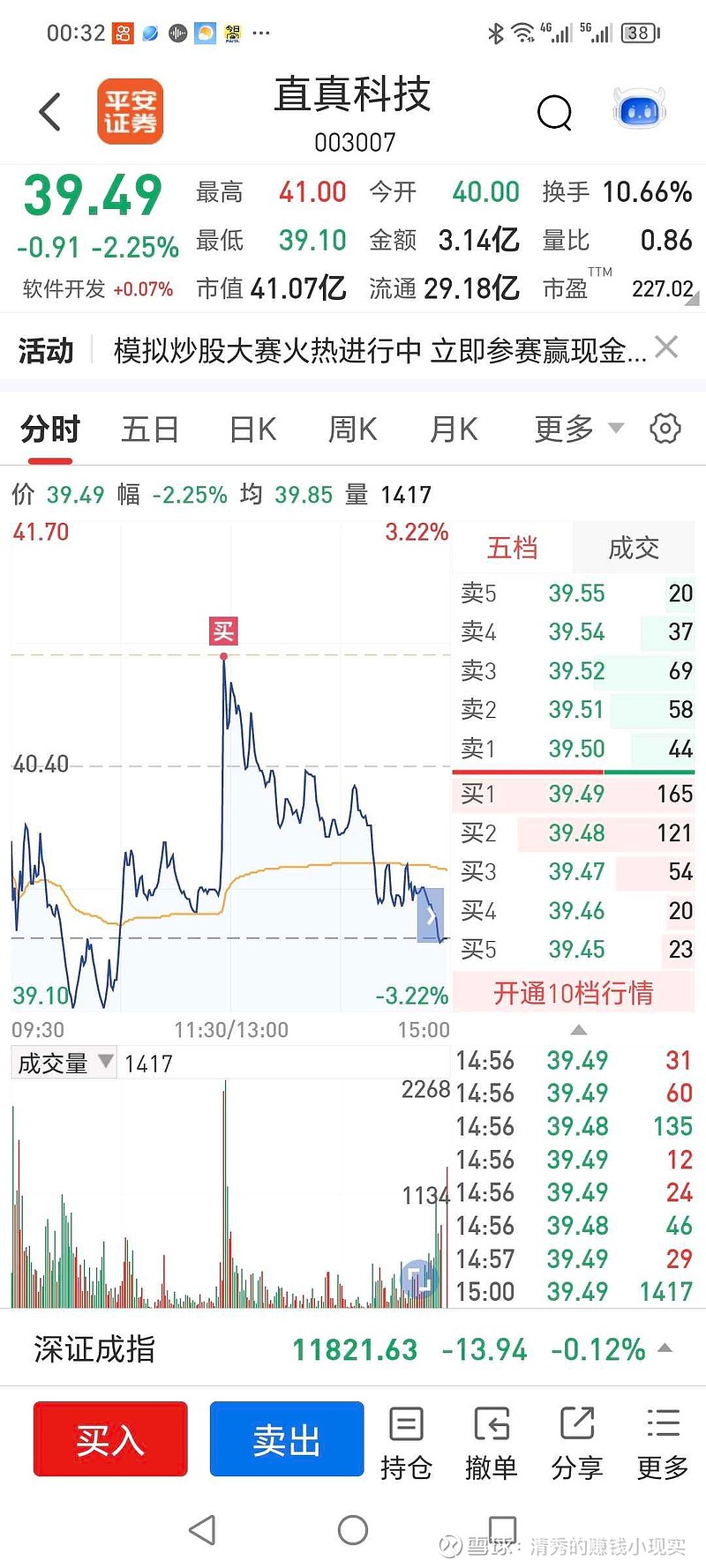The height and width of the screenshot is (1568, 706).
Task: Share via the 分享 button
Action: coord(577,1444)
